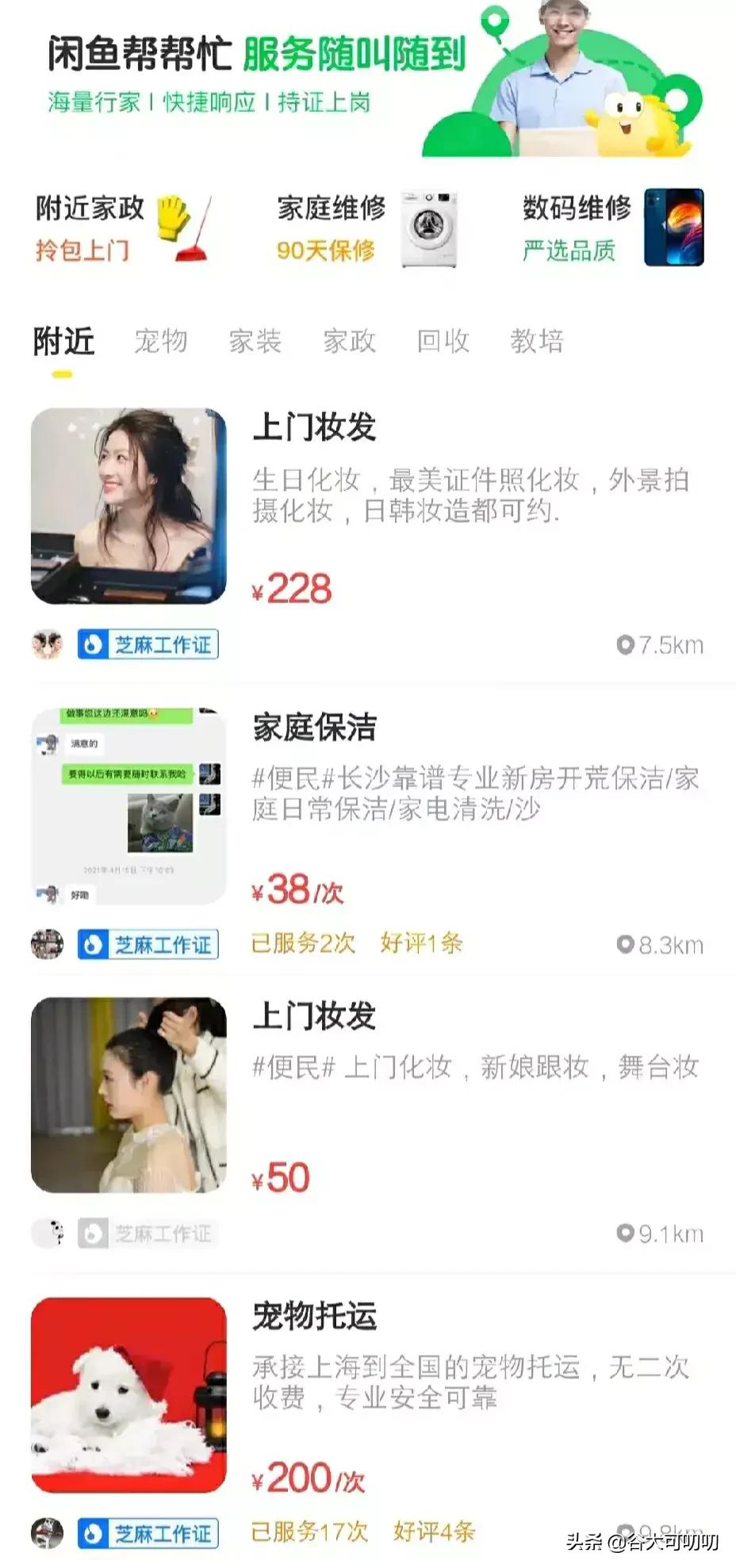
Task: Switch to the 宠物 tab
Action: (162, 341)
